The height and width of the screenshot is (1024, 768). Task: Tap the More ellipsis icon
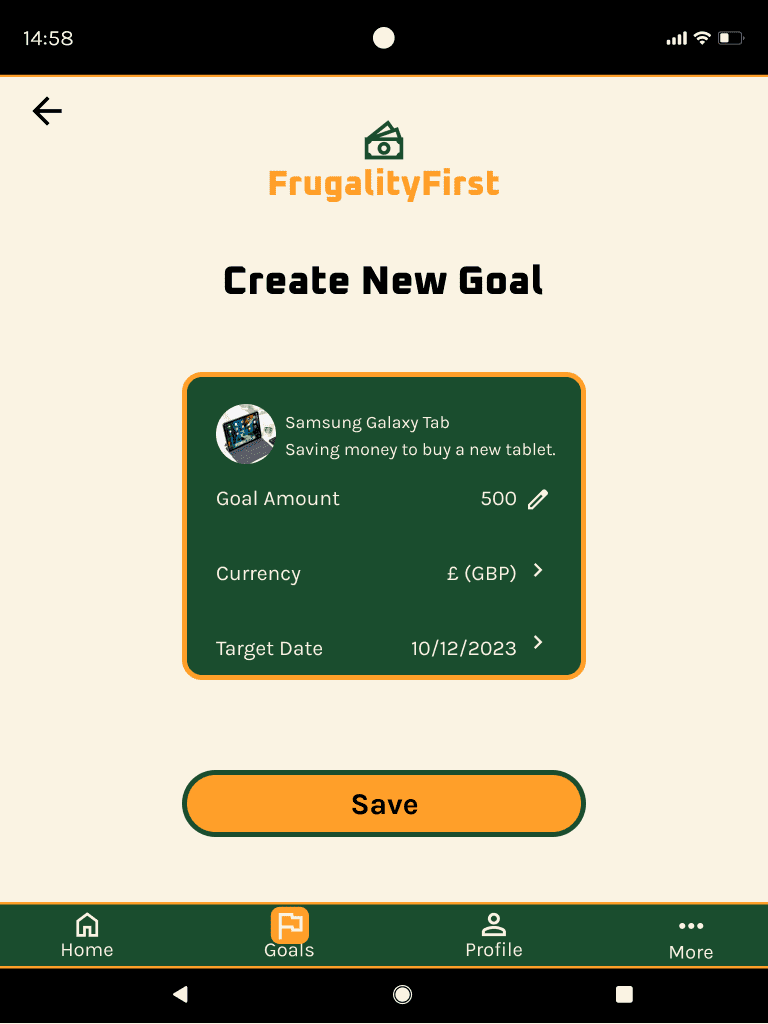(690, 925)
